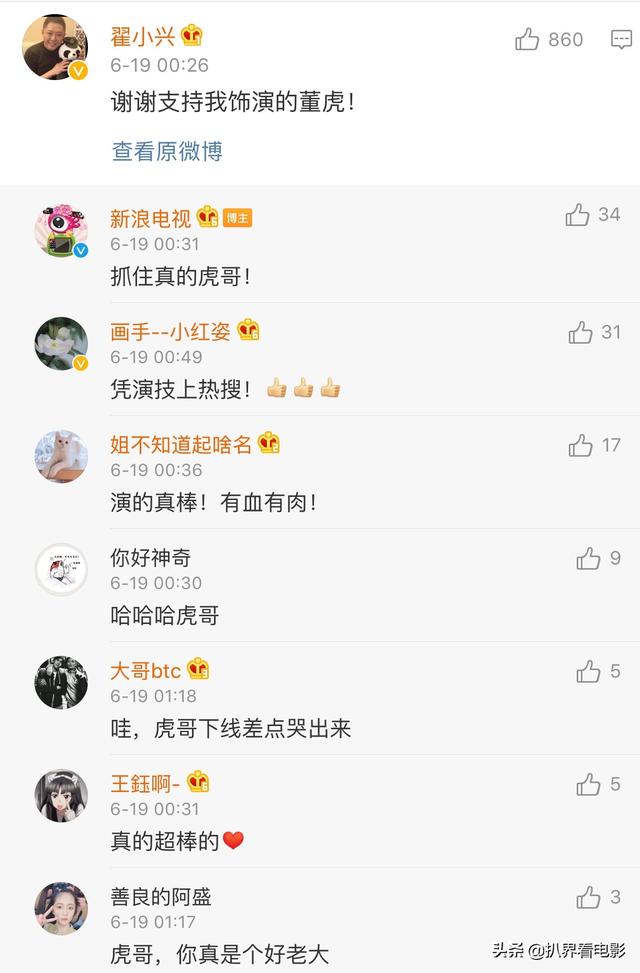This screenshot has width=640, height=973.
Task: Open 你好神奇's profile avatar
Action: coord(61,570)
